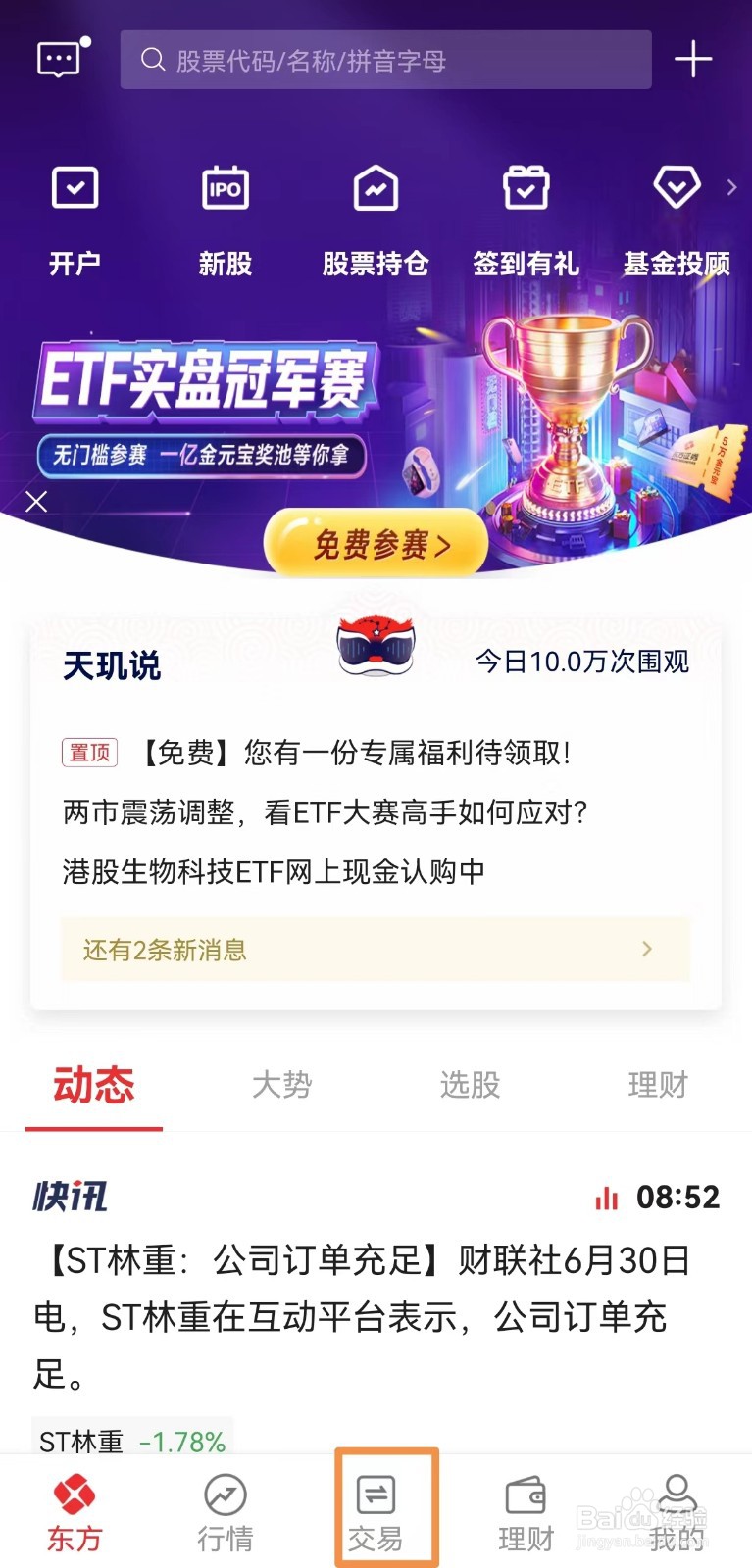Screen dimensions: 752x1568
Task: Dismiss the ETF banner with the X
Action: 35,501
